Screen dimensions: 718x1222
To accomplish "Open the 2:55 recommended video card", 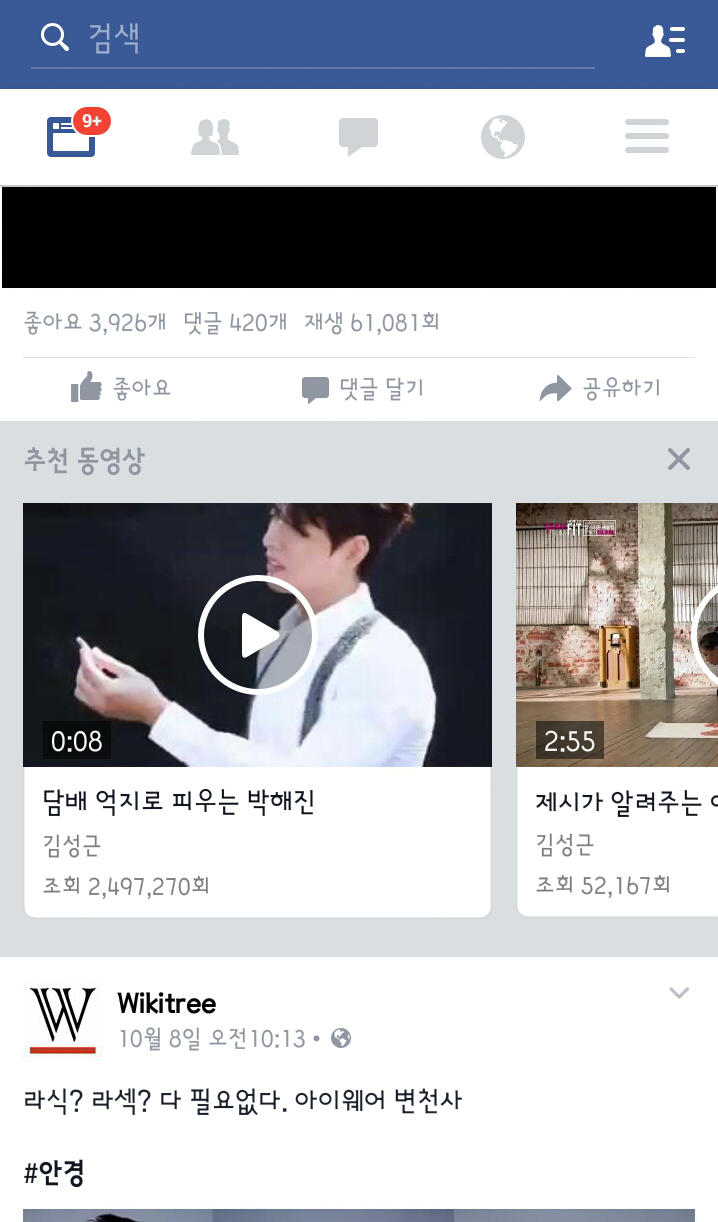I will pos(617,700).
